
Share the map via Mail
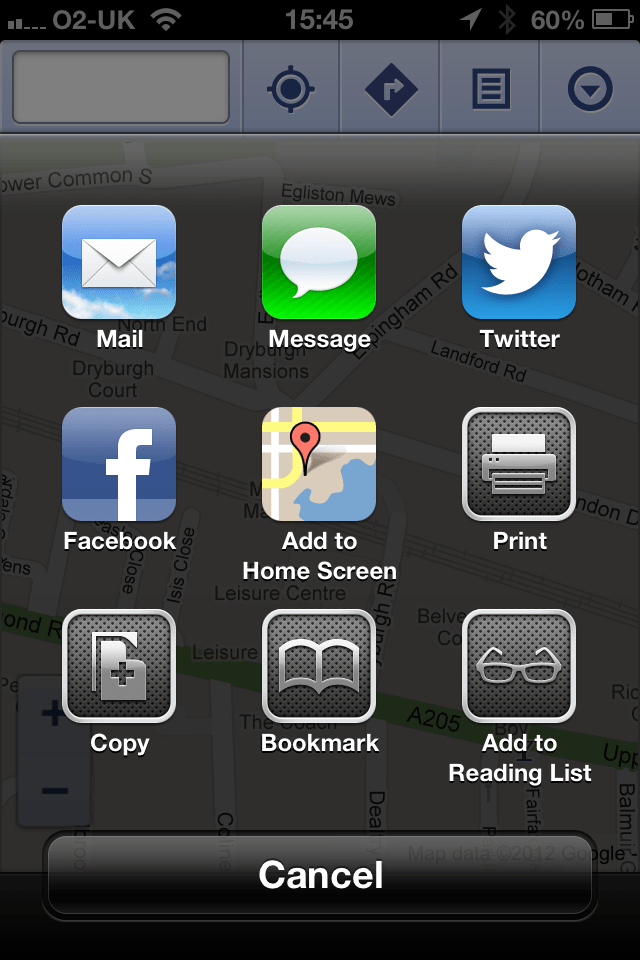[119, 262]
